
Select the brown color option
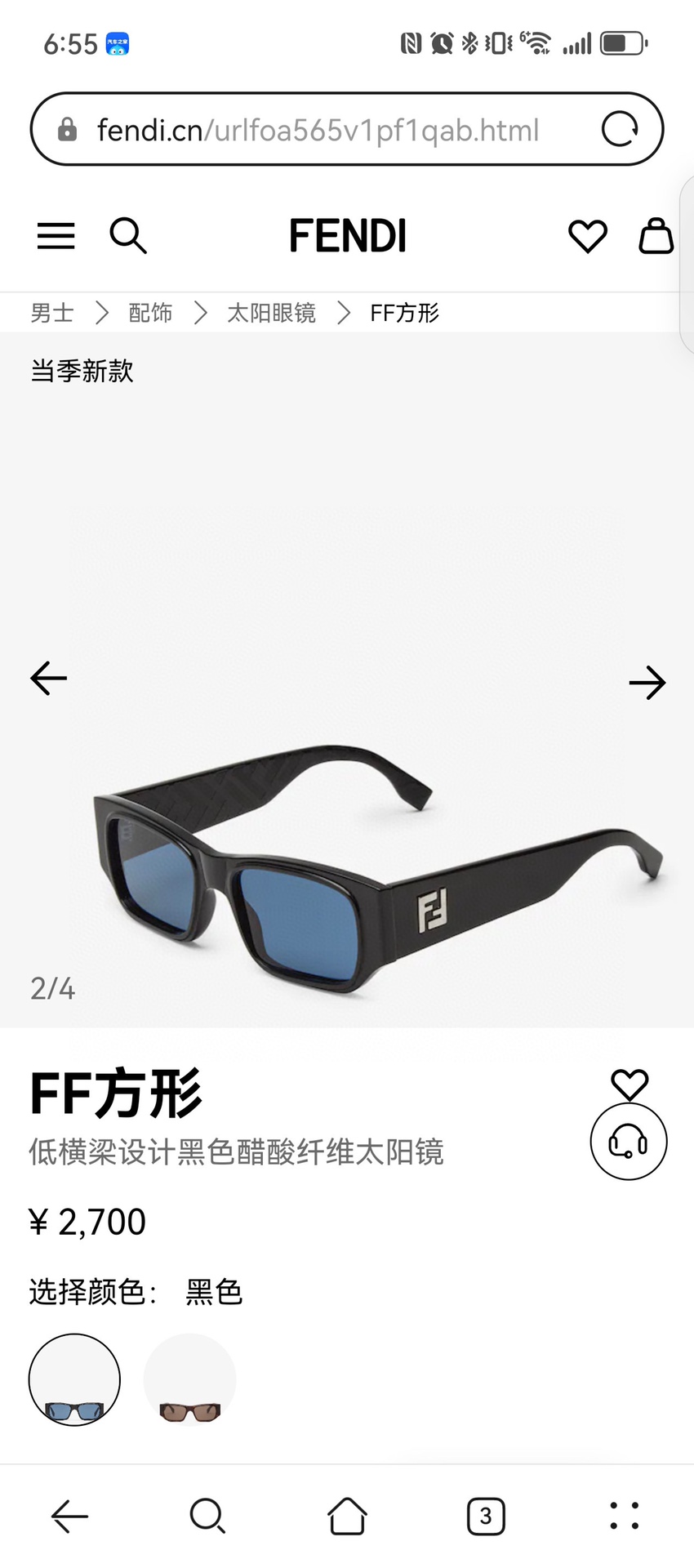tap(189, 1380)
